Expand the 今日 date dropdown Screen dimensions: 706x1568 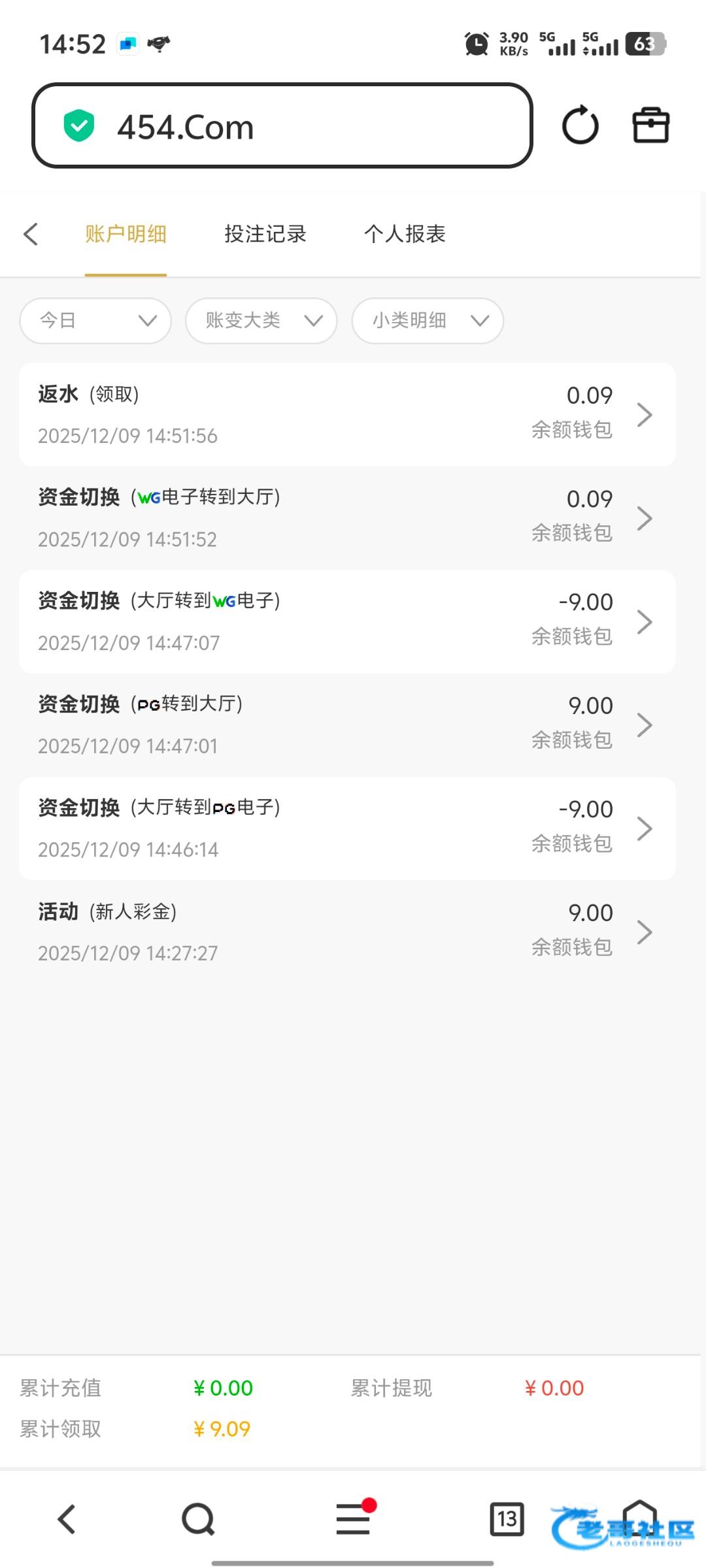tap(95, 320)
